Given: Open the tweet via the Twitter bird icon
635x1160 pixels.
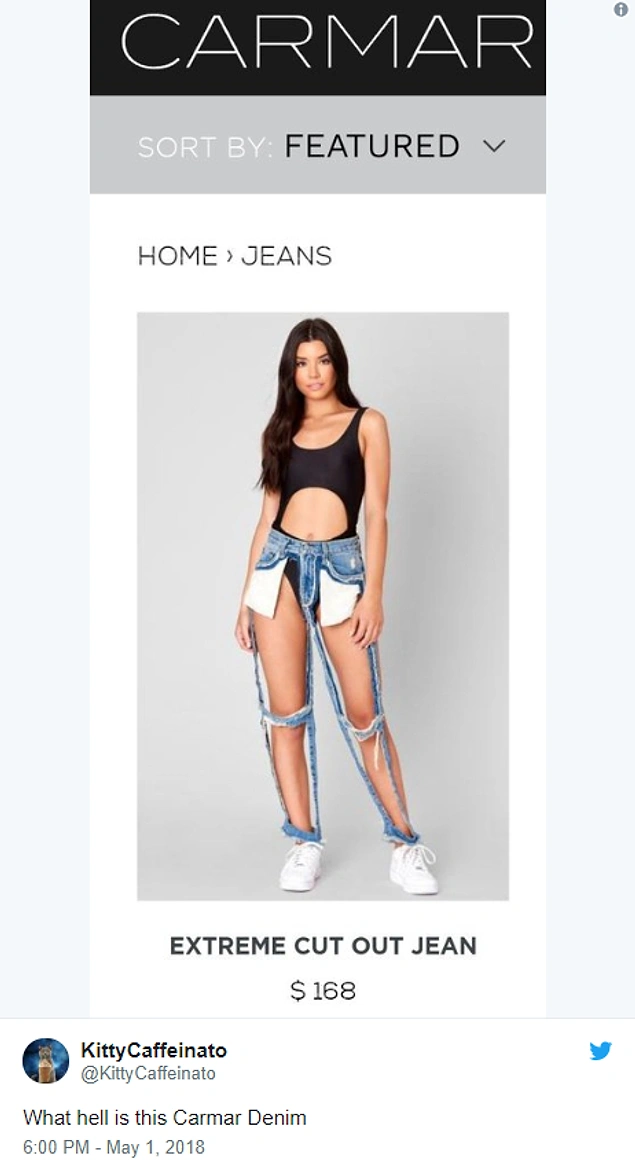Looking at the screenshot, I should 600,1051.
